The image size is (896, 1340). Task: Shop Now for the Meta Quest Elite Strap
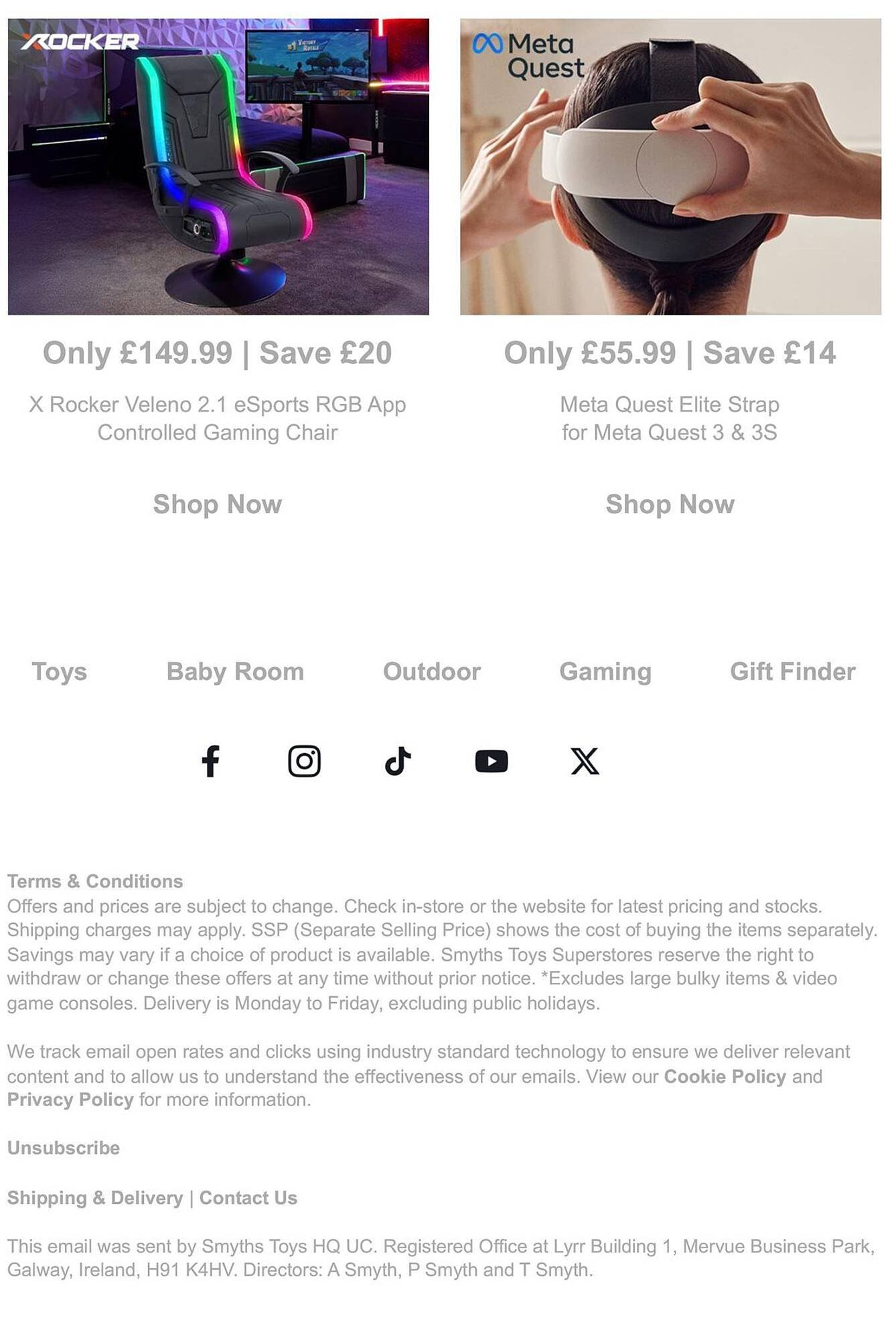670,504
